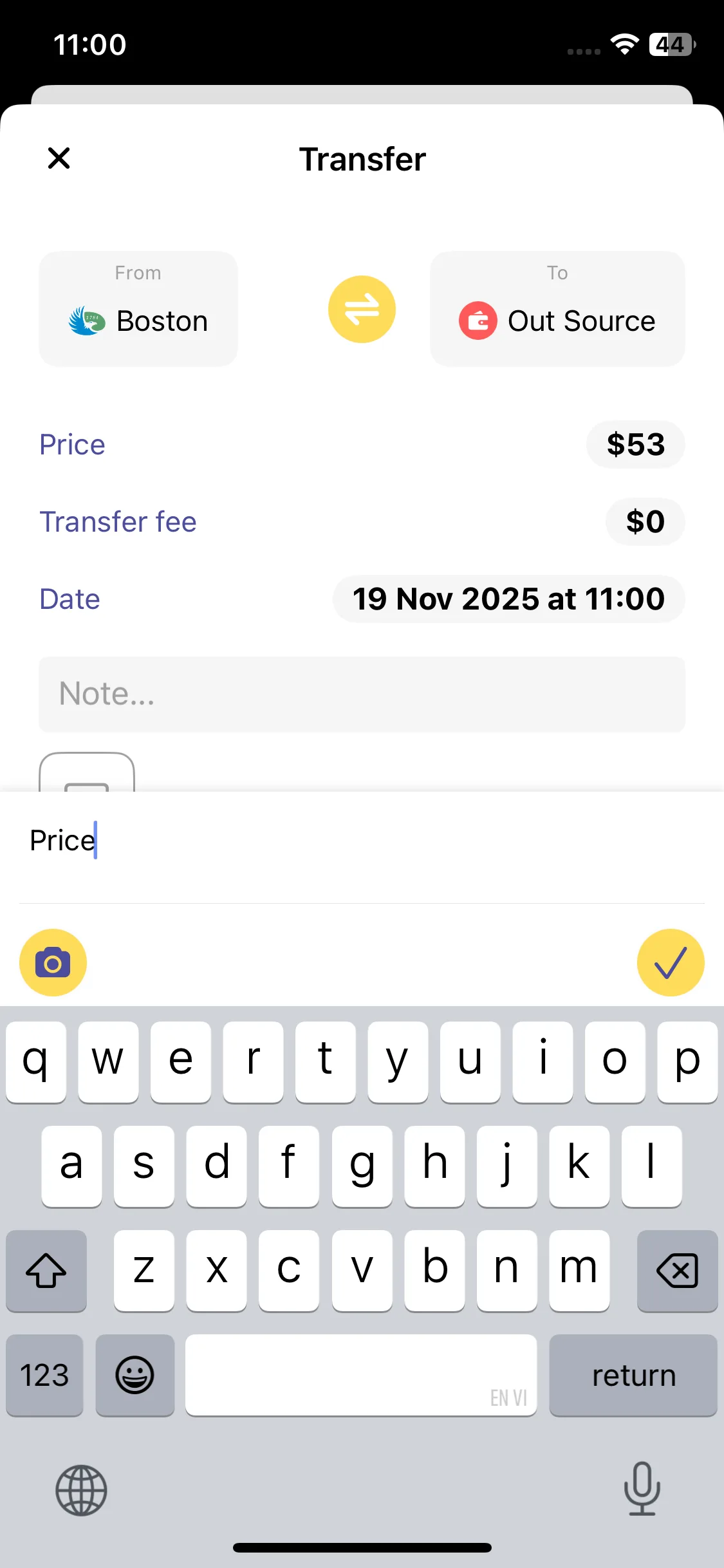724x1568 pixels.
Task: Tap the text field containing Price
Action: click(360, 841)
